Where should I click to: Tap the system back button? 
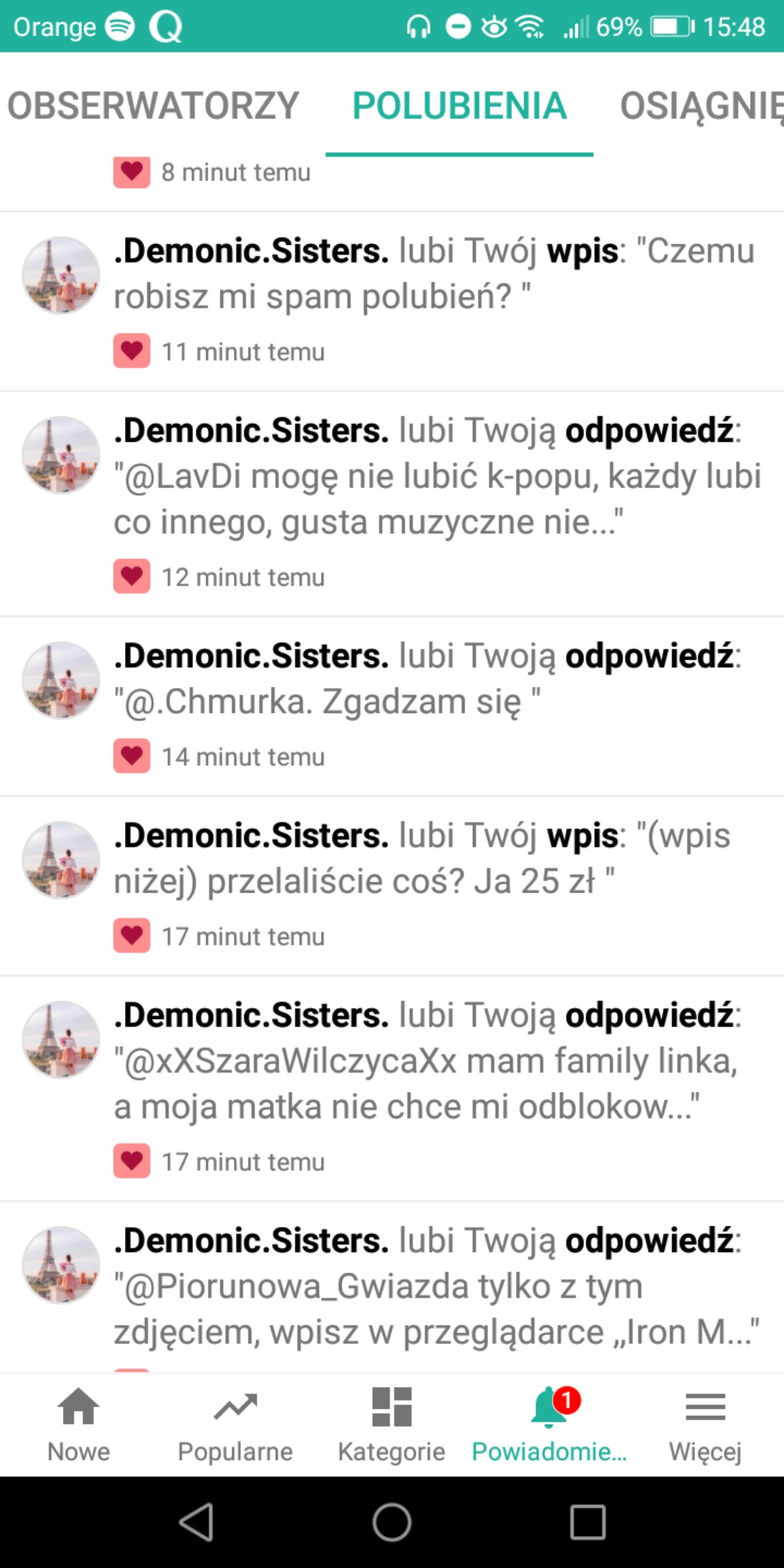(196, 1522)
